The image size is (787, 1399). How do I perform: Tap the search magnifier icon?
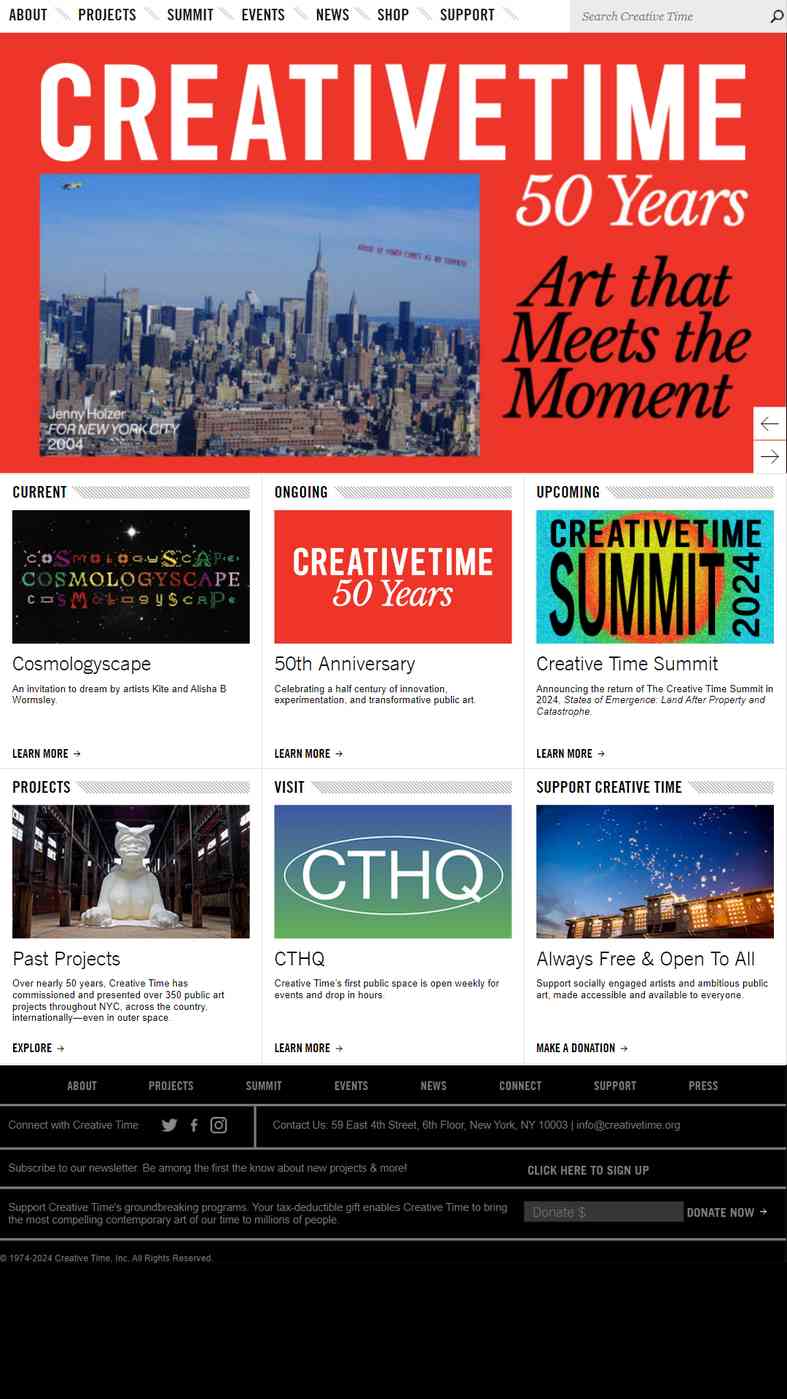(x=776, y=16)
